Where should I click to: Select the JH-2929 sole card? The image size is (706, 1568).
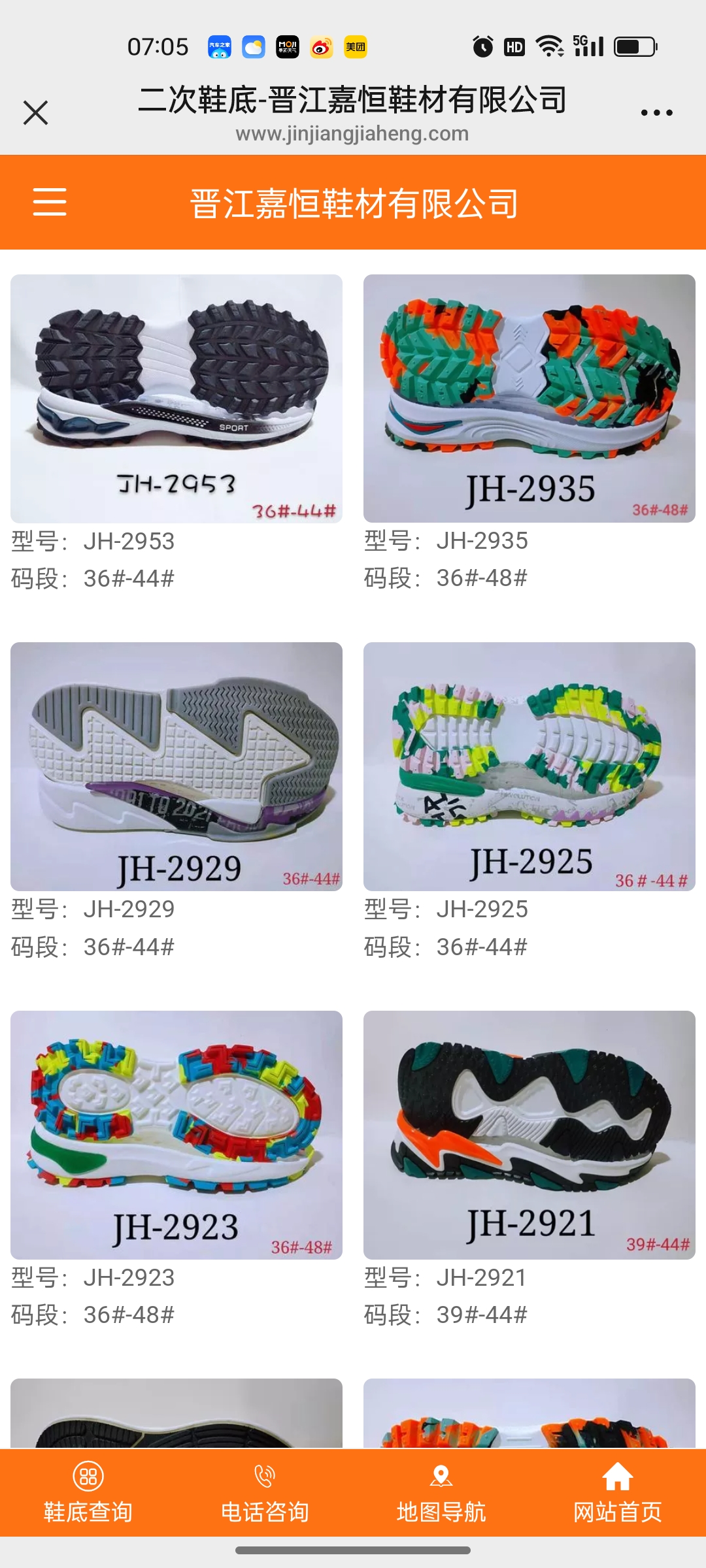click(x=176, y=766)
